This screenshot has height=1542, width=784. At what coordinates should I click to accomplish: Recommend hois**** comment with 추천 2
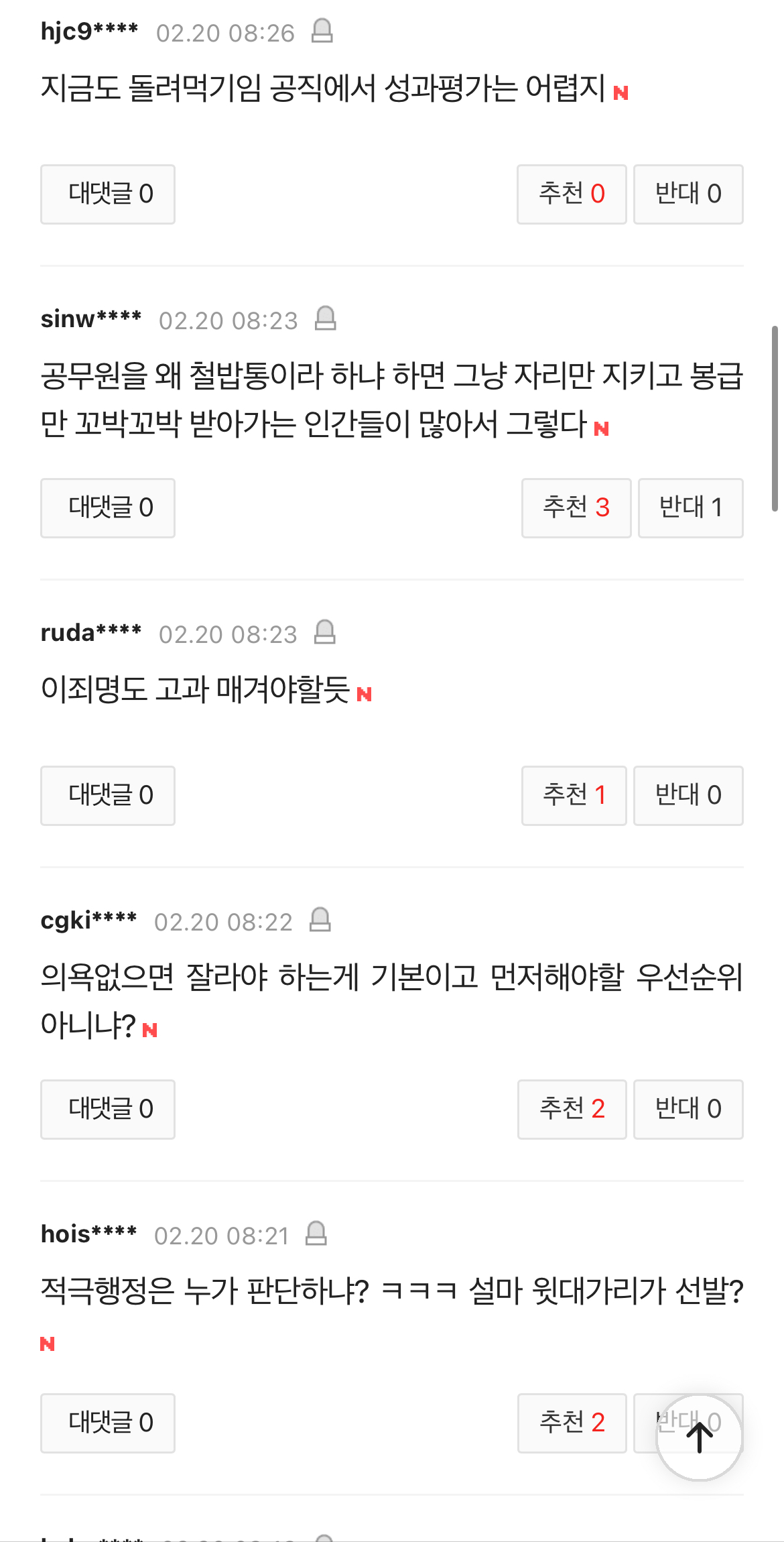[572, 1423]
